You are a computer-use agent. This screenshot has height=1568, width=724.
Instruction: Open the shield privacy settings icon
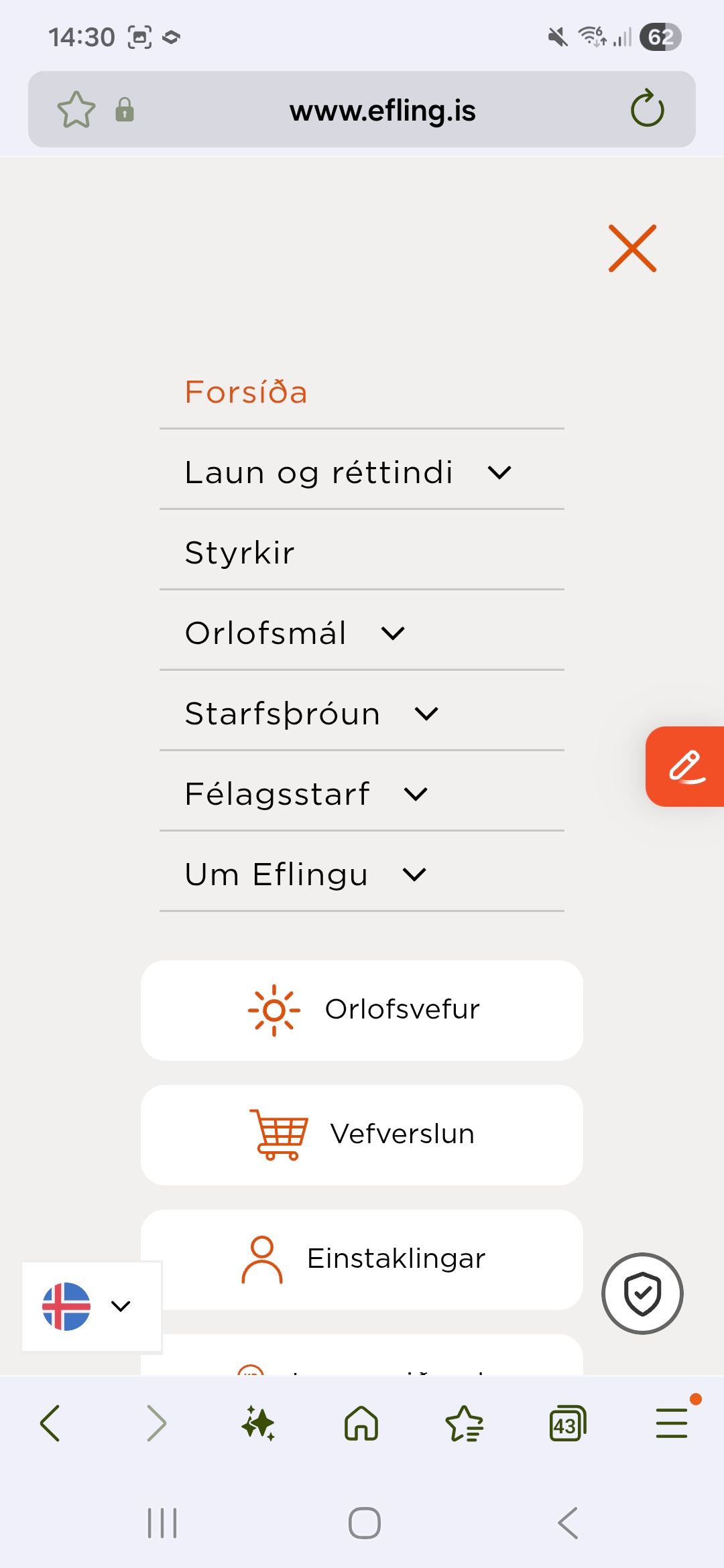(642, 1293)
